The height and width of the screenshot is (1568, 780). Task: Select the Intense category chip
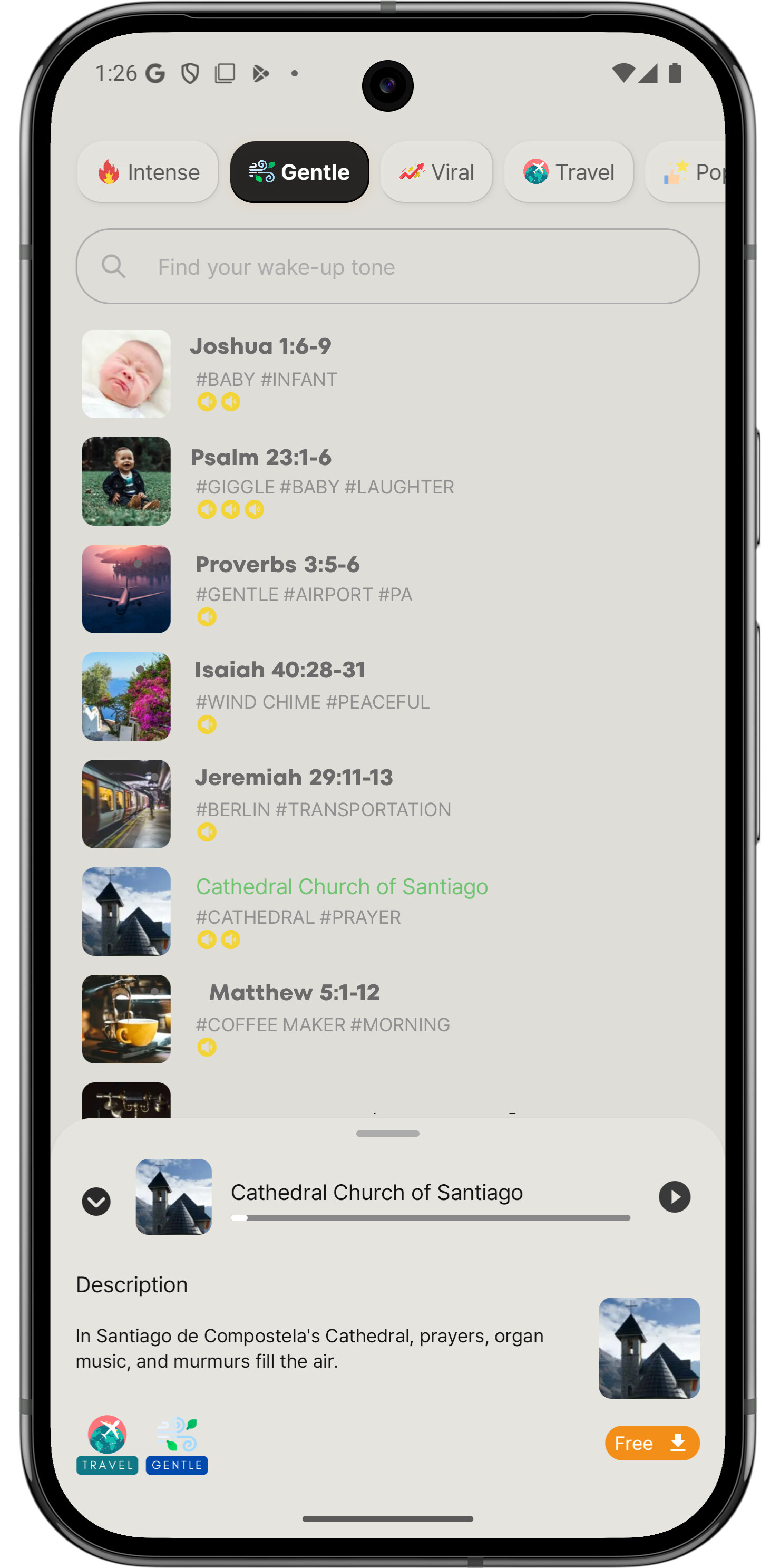pos(148,172)
